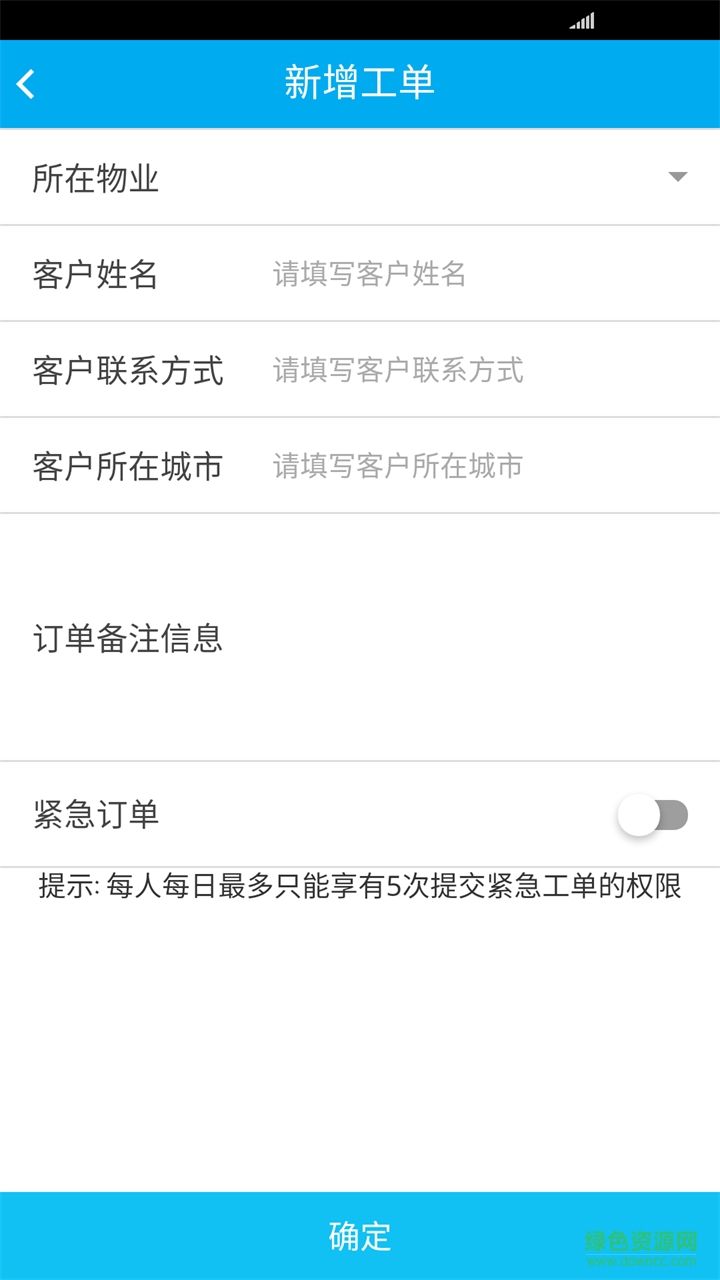Click the status bar area

tap(360, 20)
